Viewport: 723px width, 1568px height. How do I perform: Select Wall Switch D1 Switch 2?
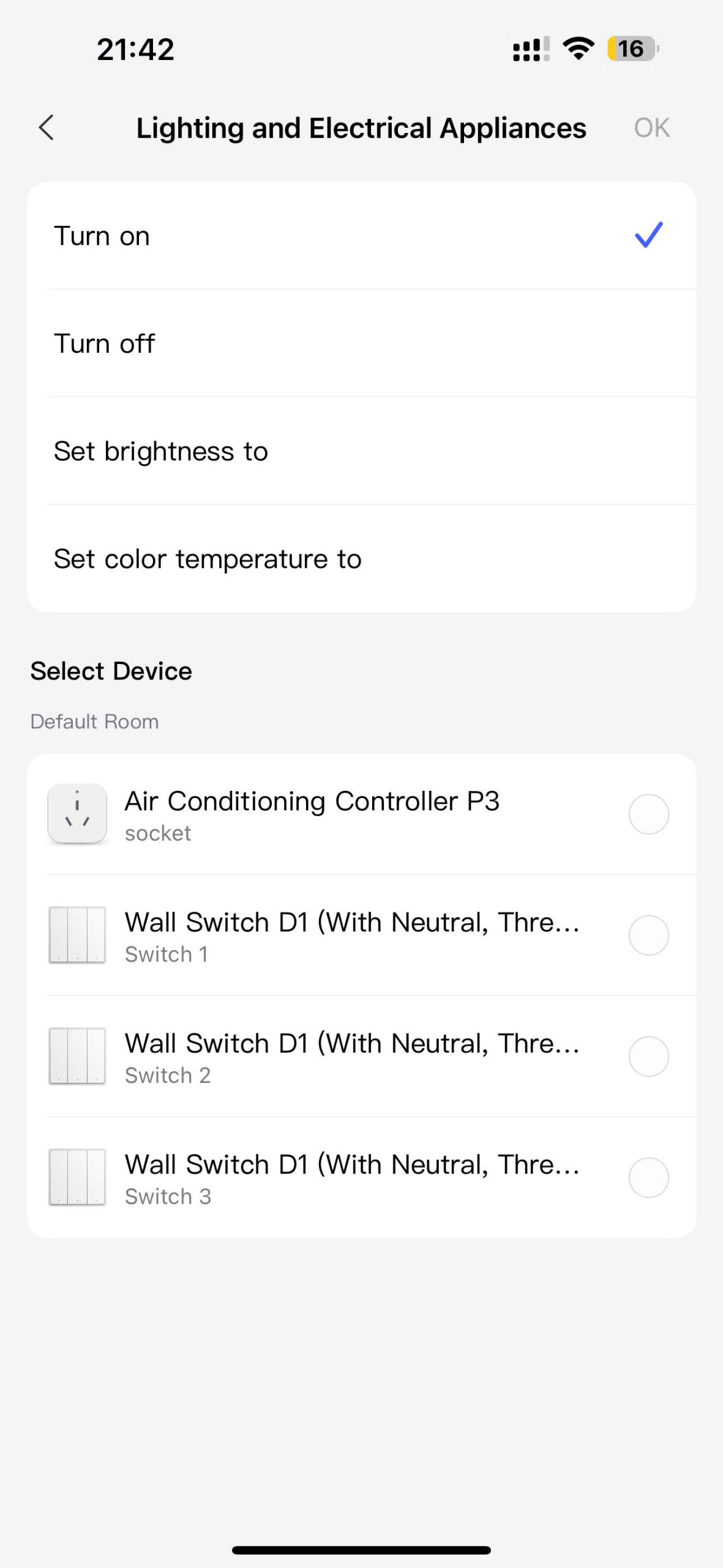pos(361,1057)
